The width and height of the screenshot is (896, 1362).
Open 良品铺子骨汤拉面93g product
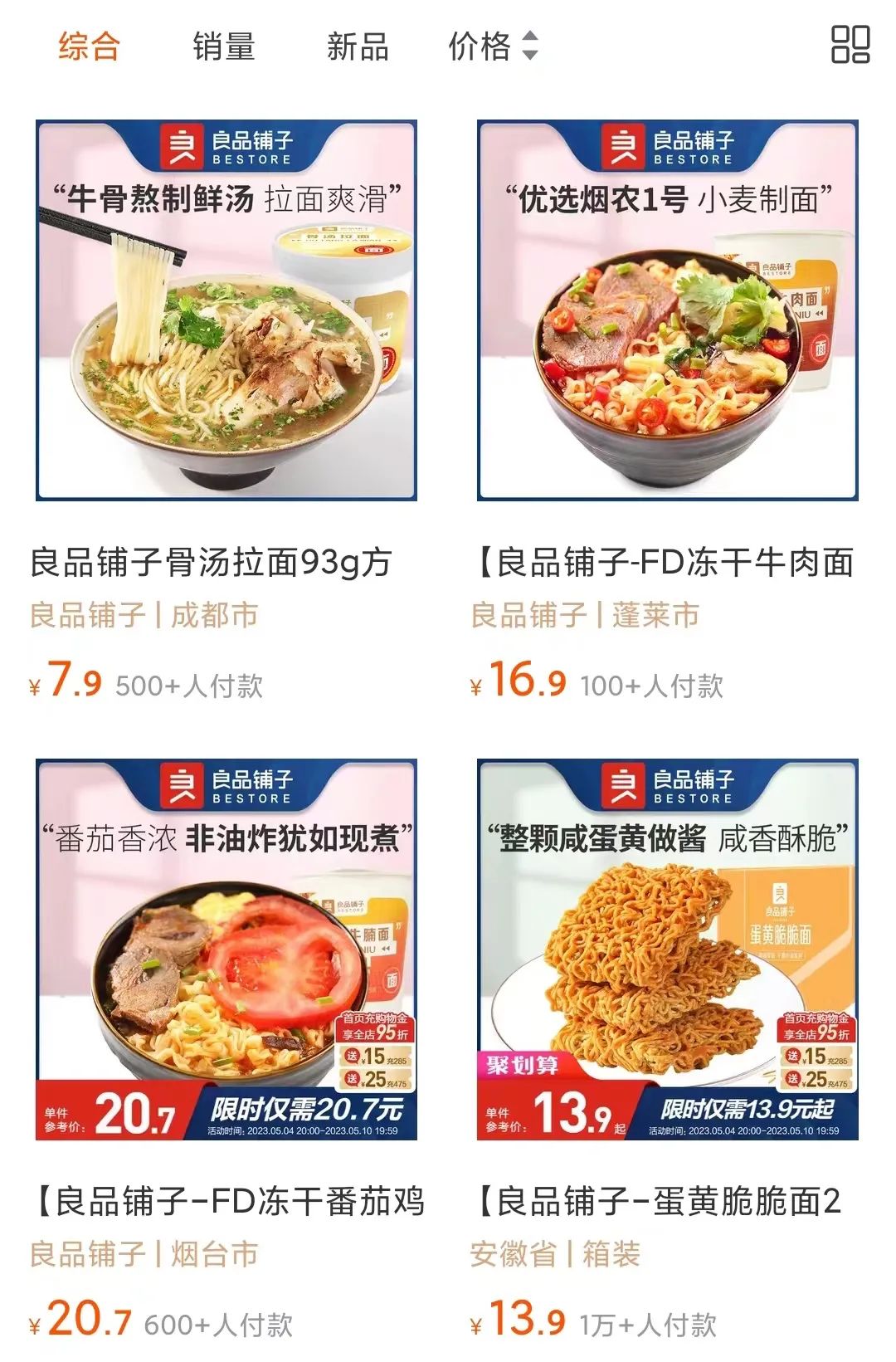tap(226, 310)
